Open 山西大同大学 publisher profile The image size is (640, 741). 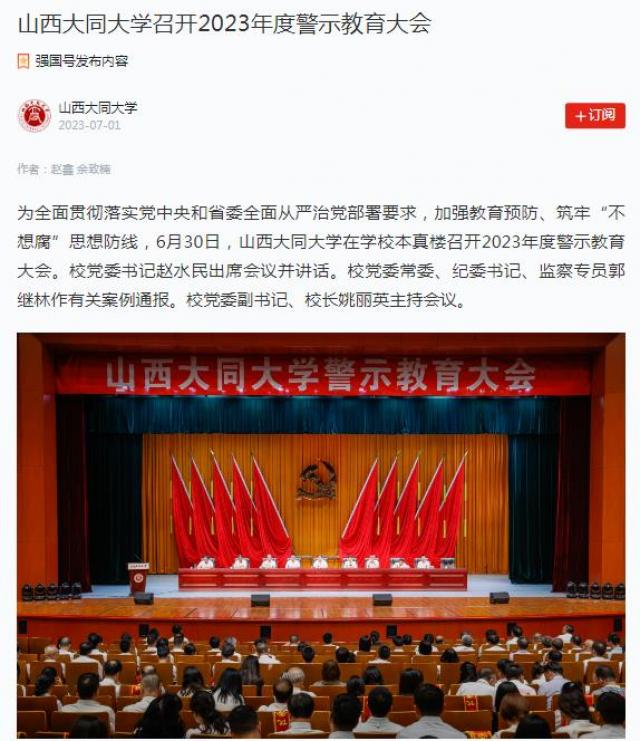click(97, 107)
